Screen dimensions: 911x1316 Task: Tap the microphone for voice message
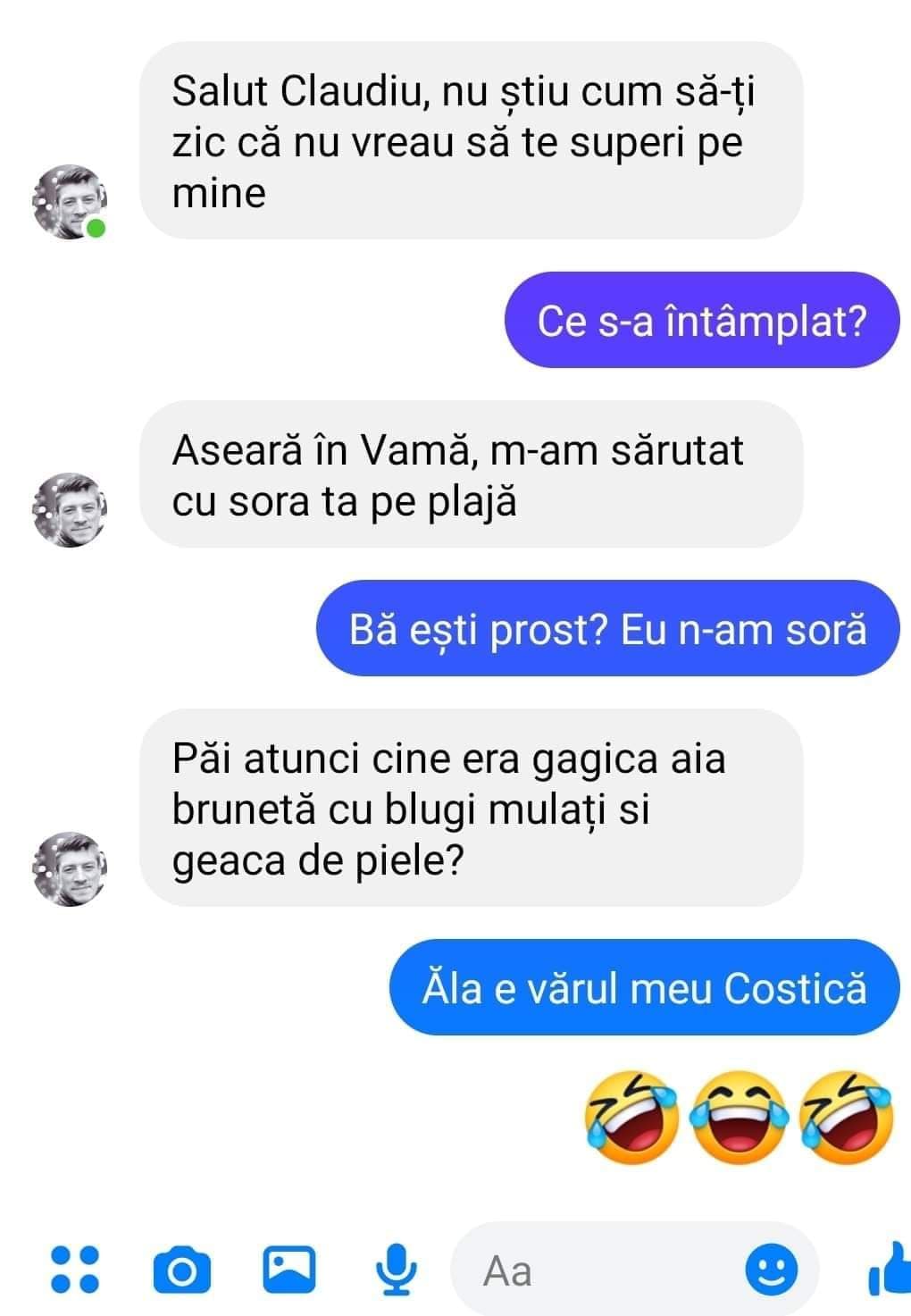point(396,1270)
